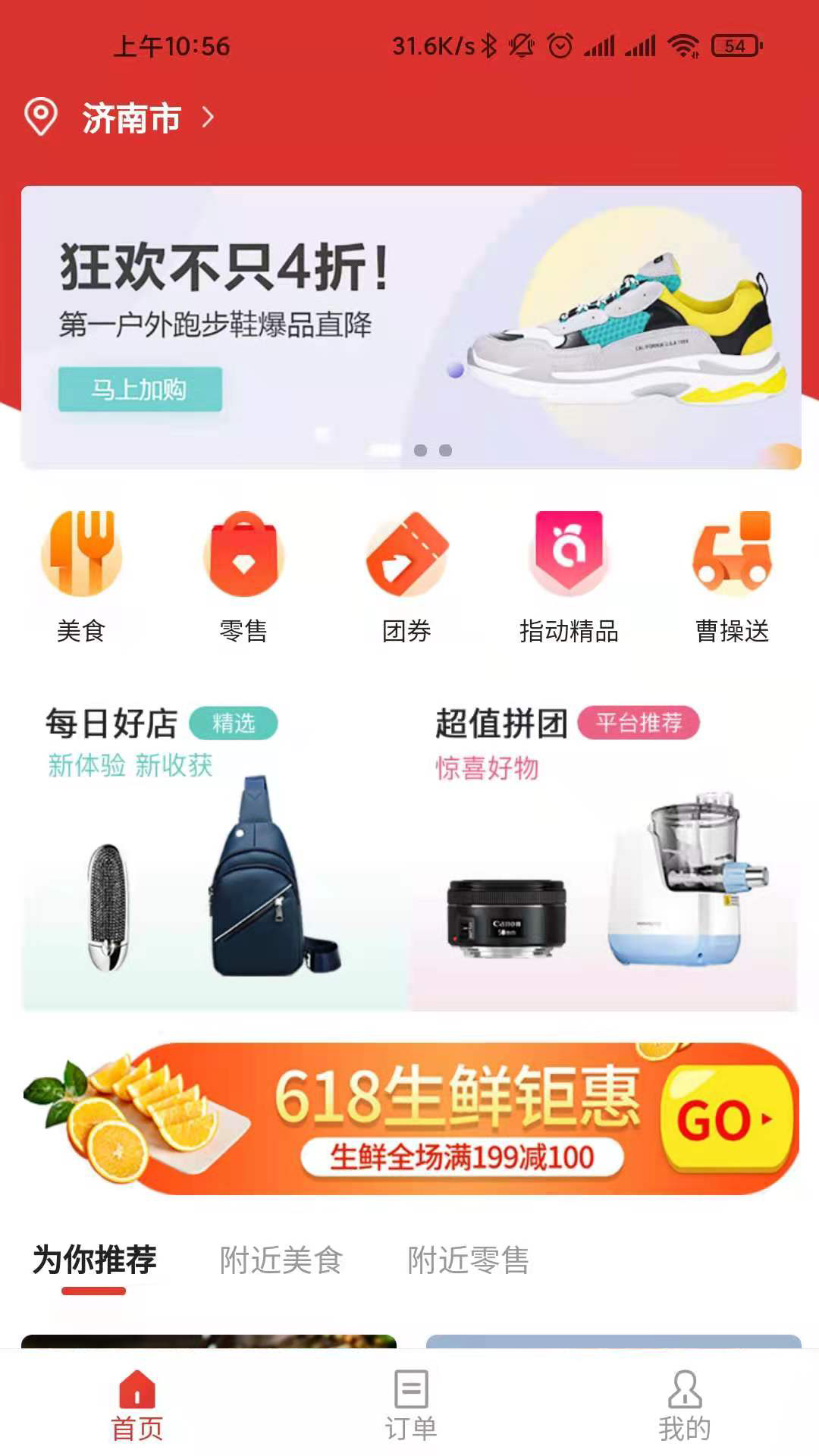Select the 为你推荐 tab

click(95, 1260)
